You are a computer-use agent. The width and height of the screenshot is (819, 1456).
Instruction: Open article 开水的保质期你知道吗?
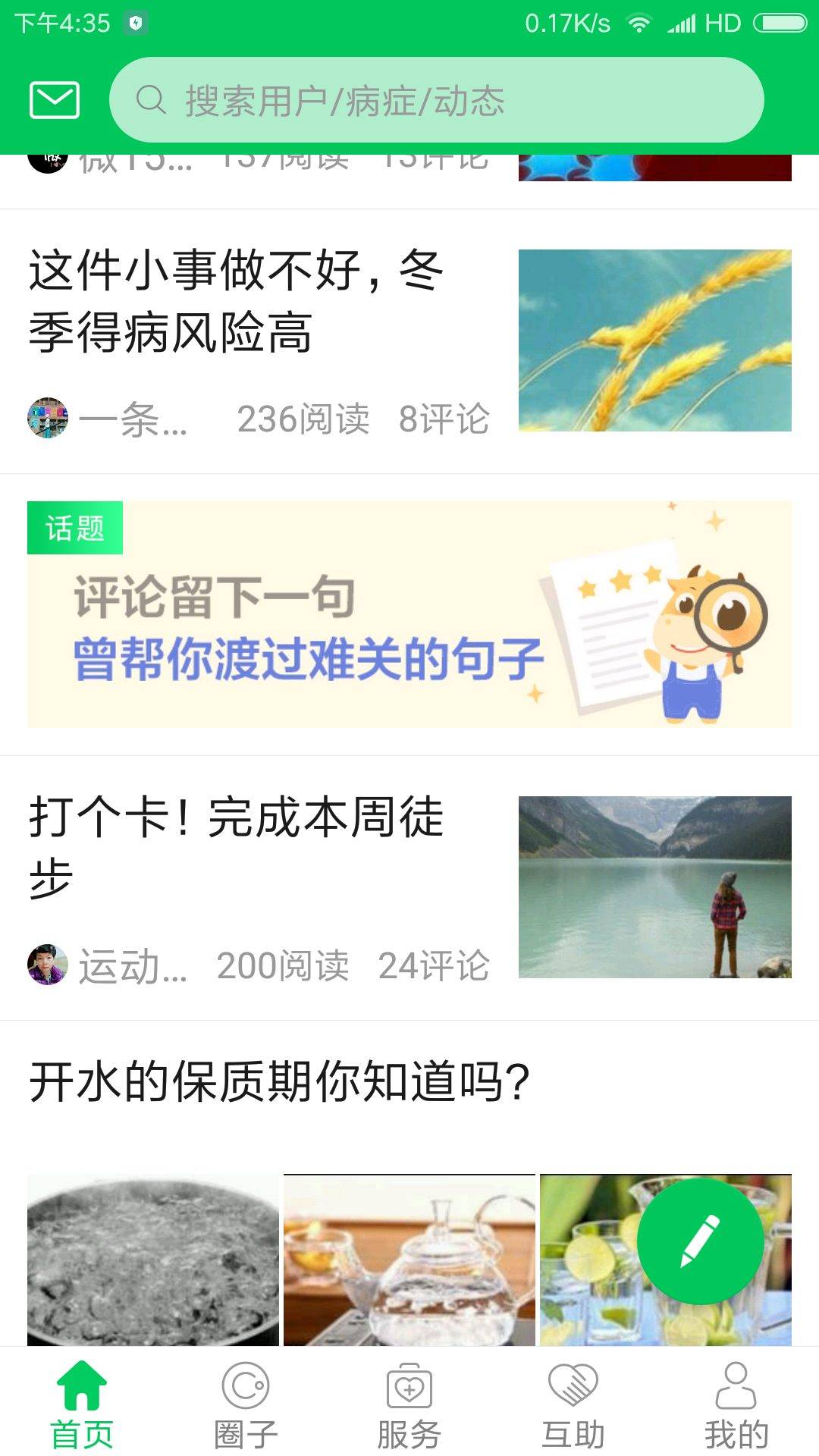click(x=279, y=1082)
